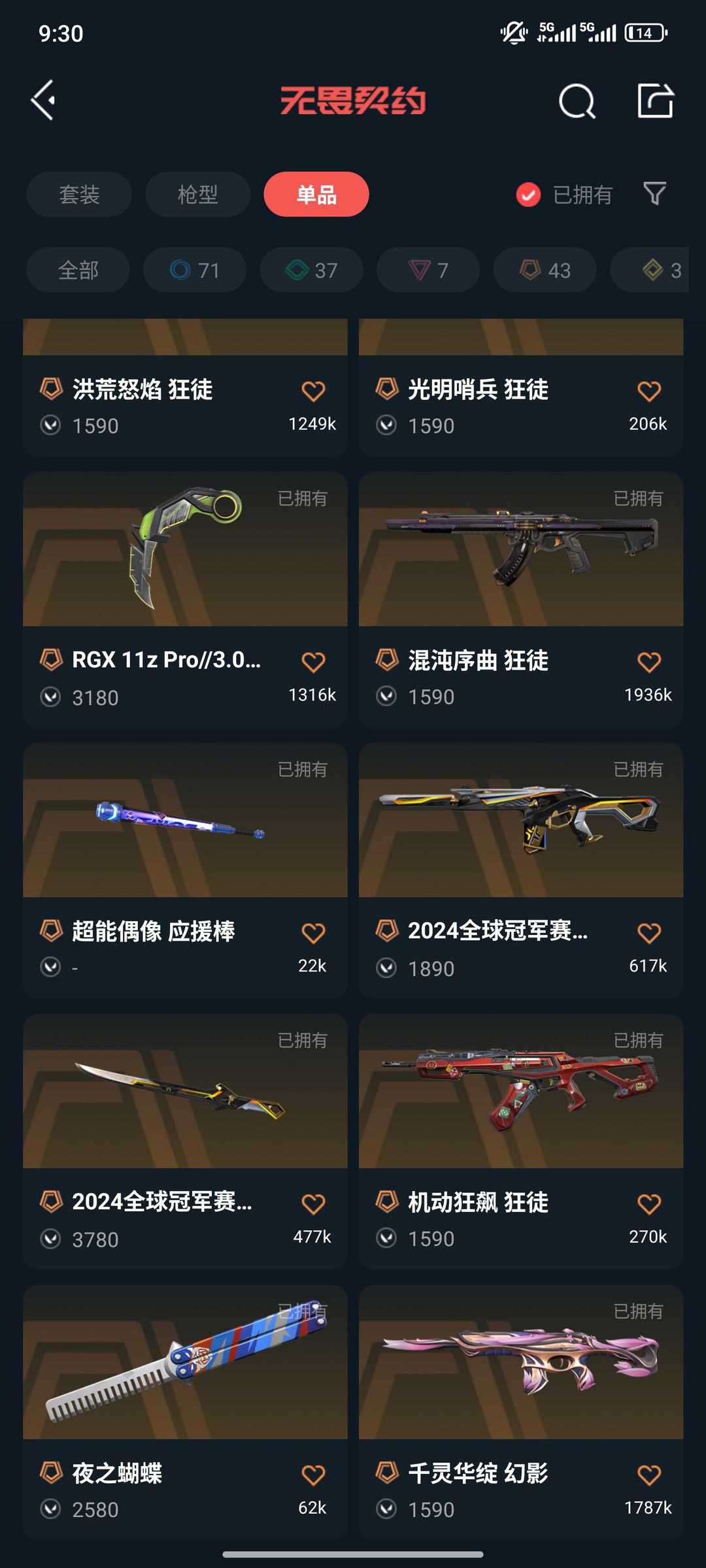706x1568 pixels.
Task: Favorite the 洪荒怒焰 狂徒 skin
Action: 313,391
